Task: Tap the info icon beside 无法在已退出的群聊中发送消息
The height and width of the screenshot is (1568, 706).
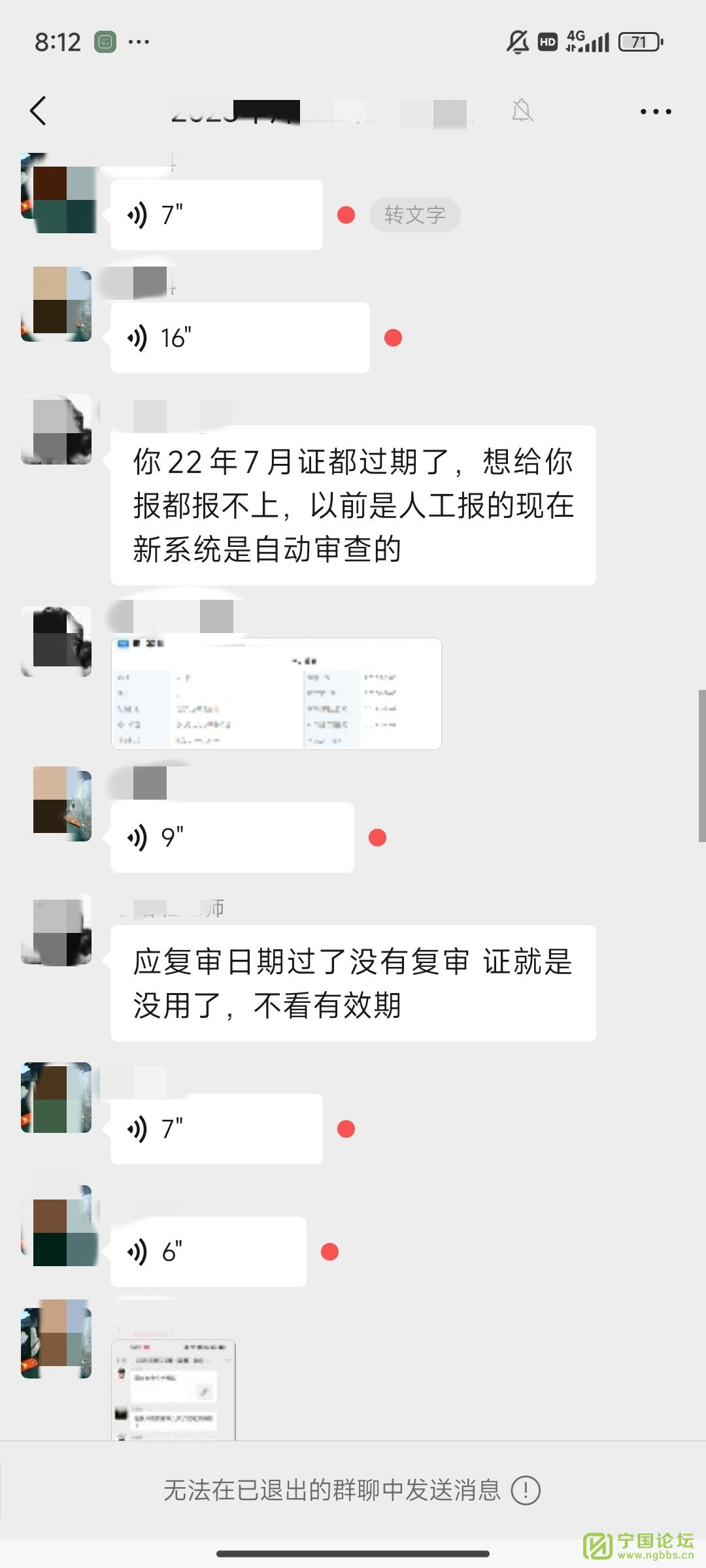Action: [x=526, y=1491]
